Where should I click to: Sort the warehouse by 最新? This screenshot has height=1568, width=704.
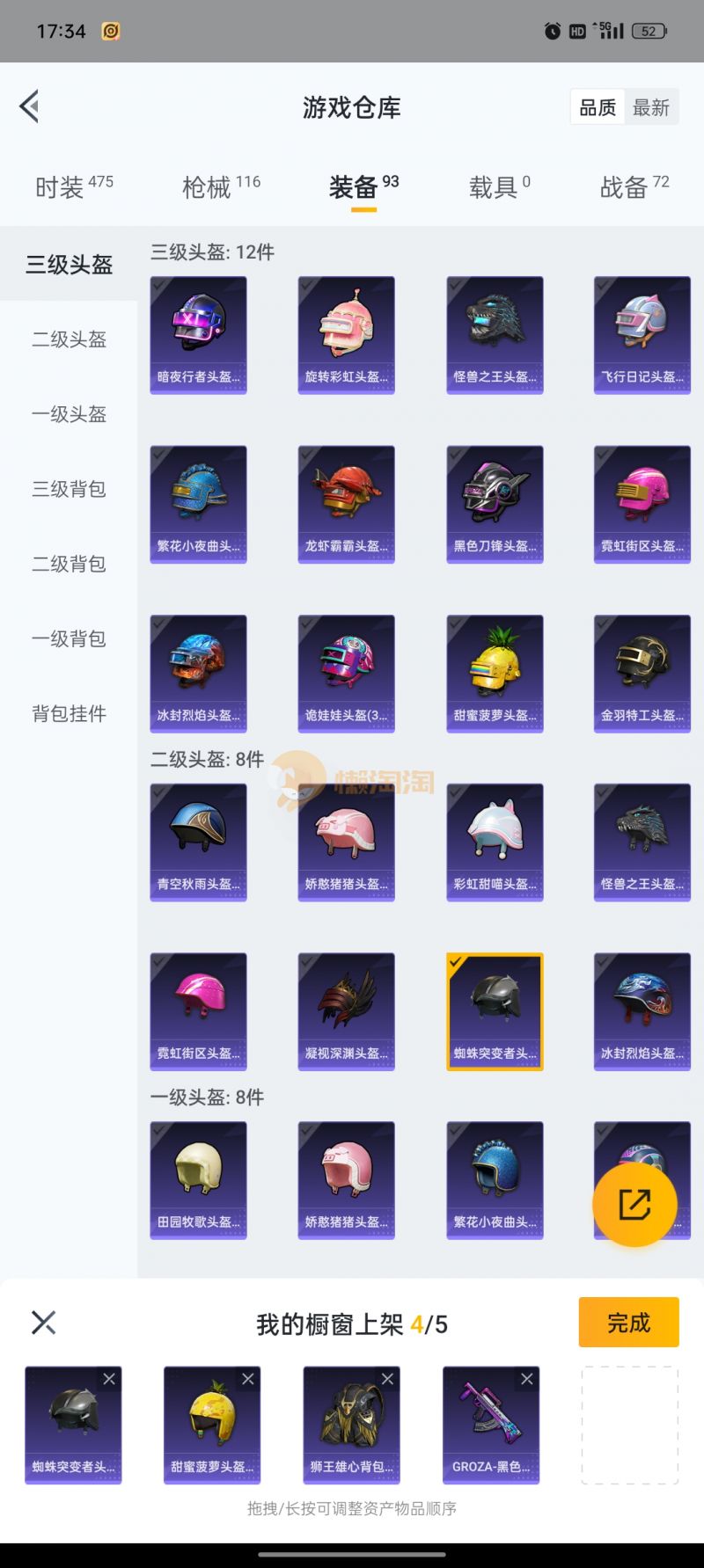651,107
